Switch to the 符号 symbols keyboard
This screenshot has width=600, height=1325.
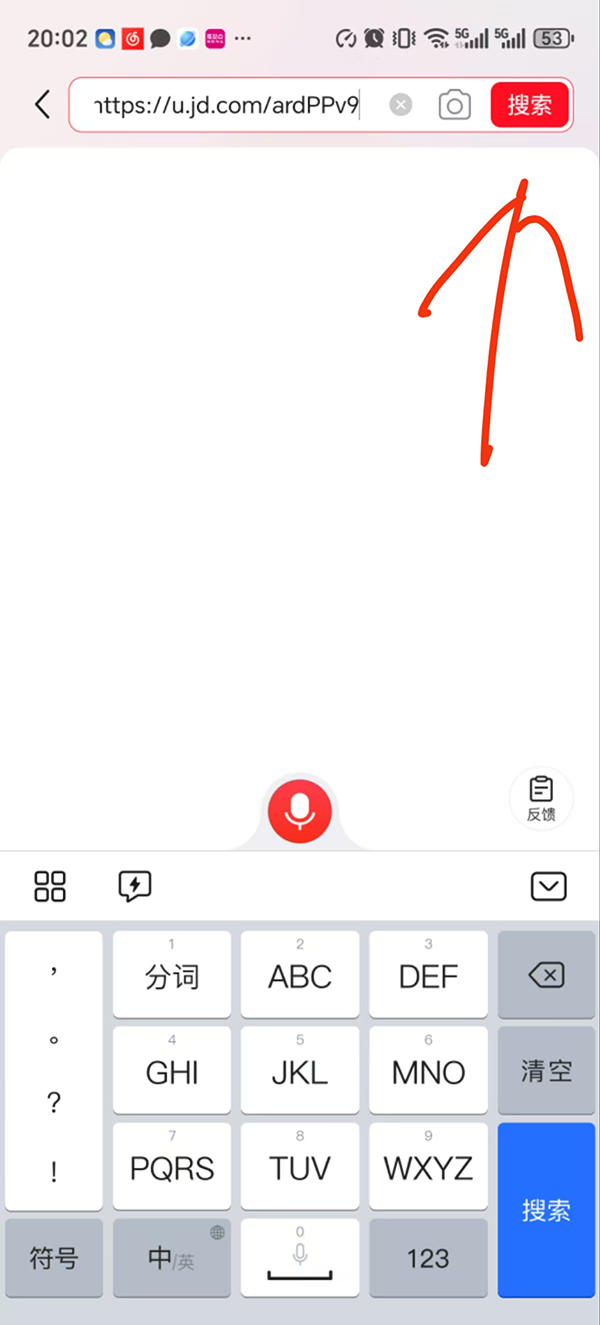pyautogui.click(x=54, y=1258)
